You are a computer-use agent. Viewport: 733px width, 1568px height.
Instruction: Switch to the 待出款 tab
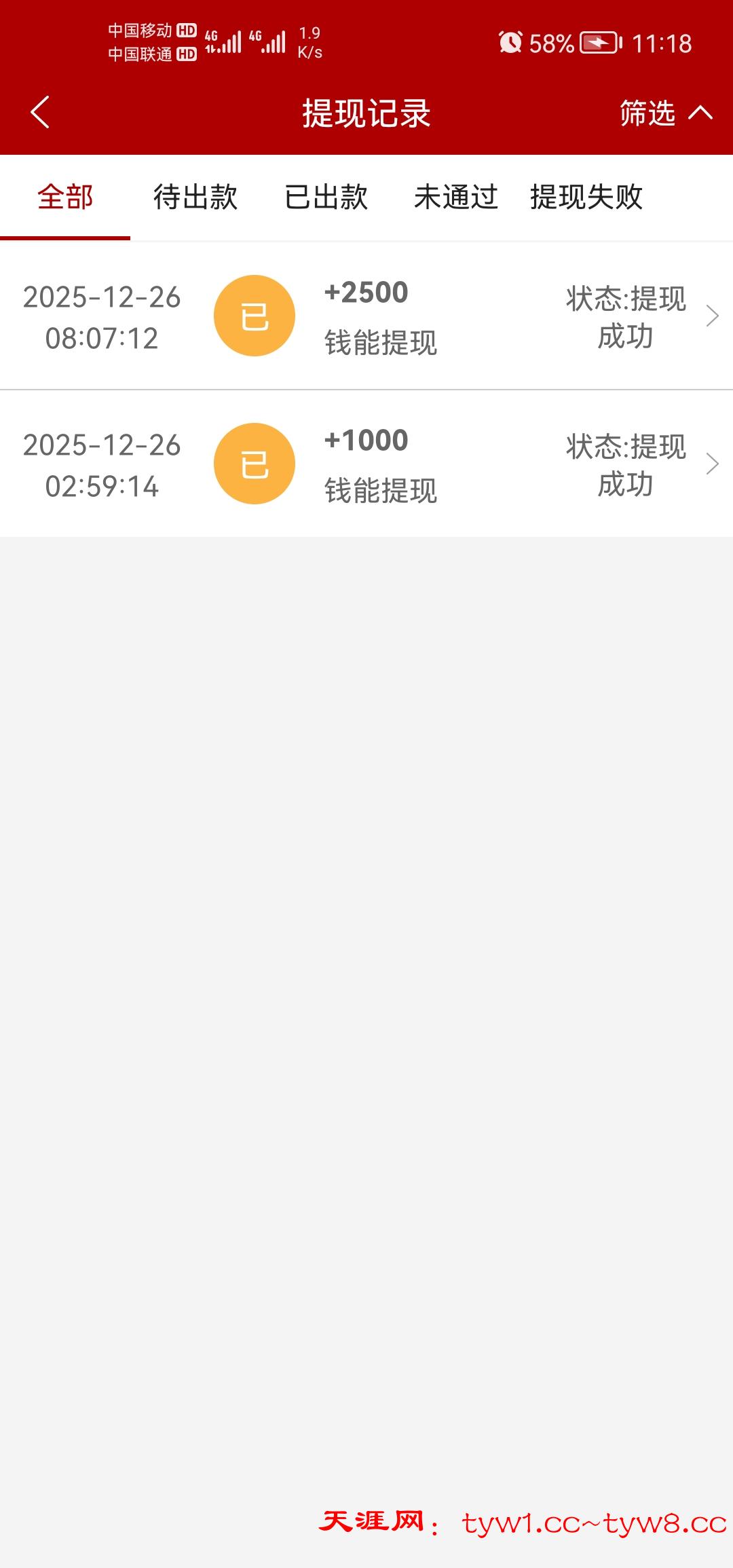click(195, 198)
